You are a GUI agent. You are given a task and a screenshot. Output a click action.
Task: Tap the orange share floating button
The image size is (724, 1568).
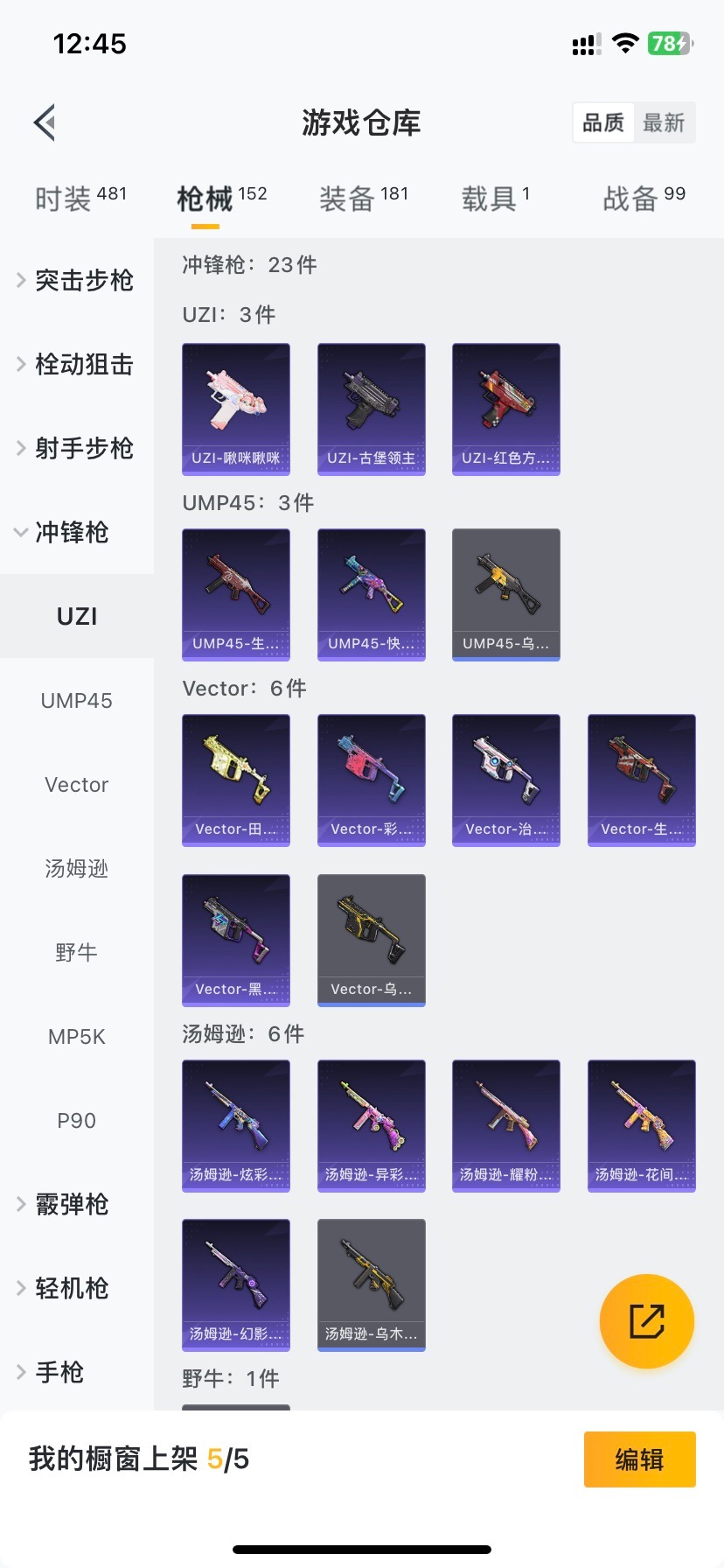pyautogui.click(x=647, y=1321)
